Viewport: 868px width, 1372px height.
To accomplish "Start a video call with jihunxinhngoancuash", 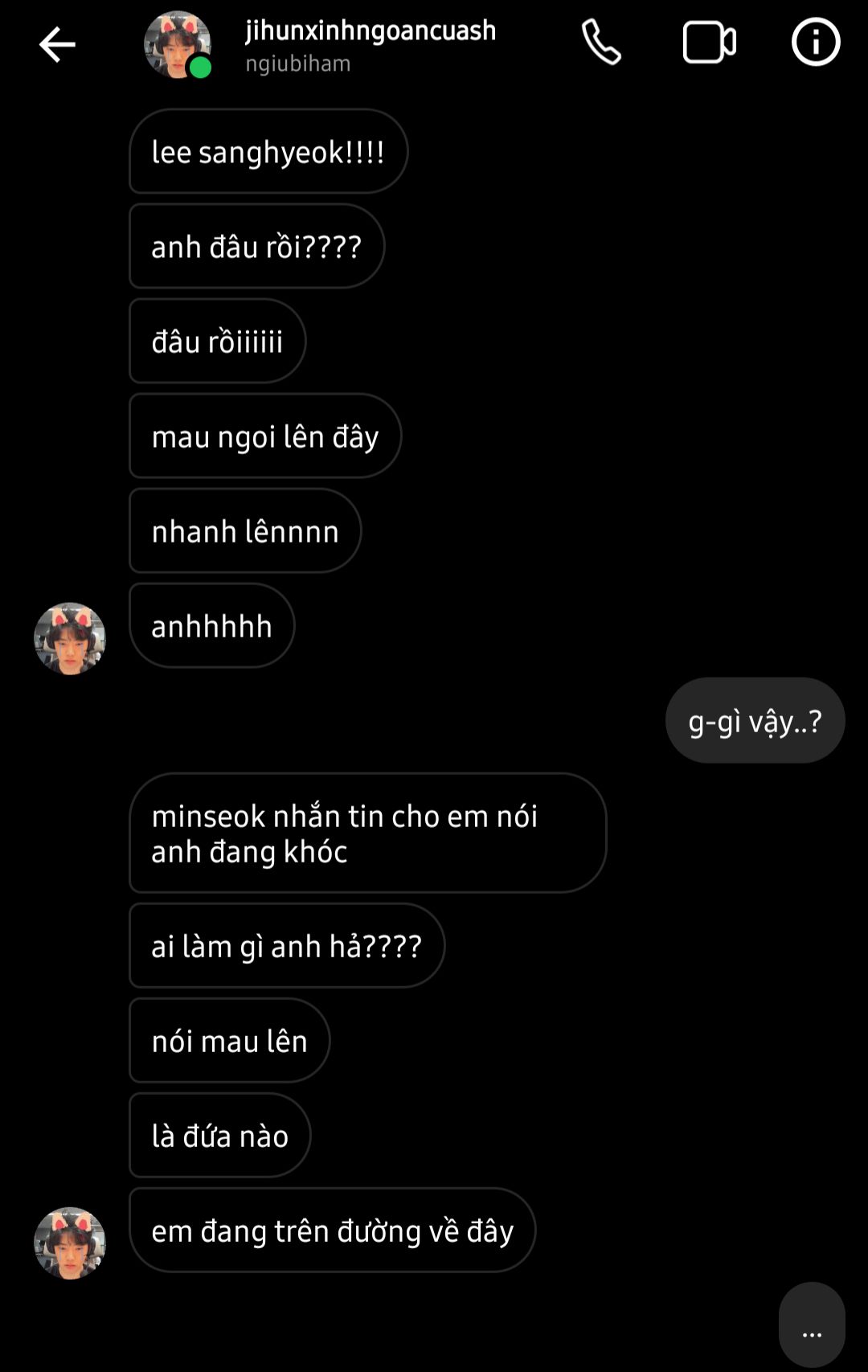I will click(709, 43).
